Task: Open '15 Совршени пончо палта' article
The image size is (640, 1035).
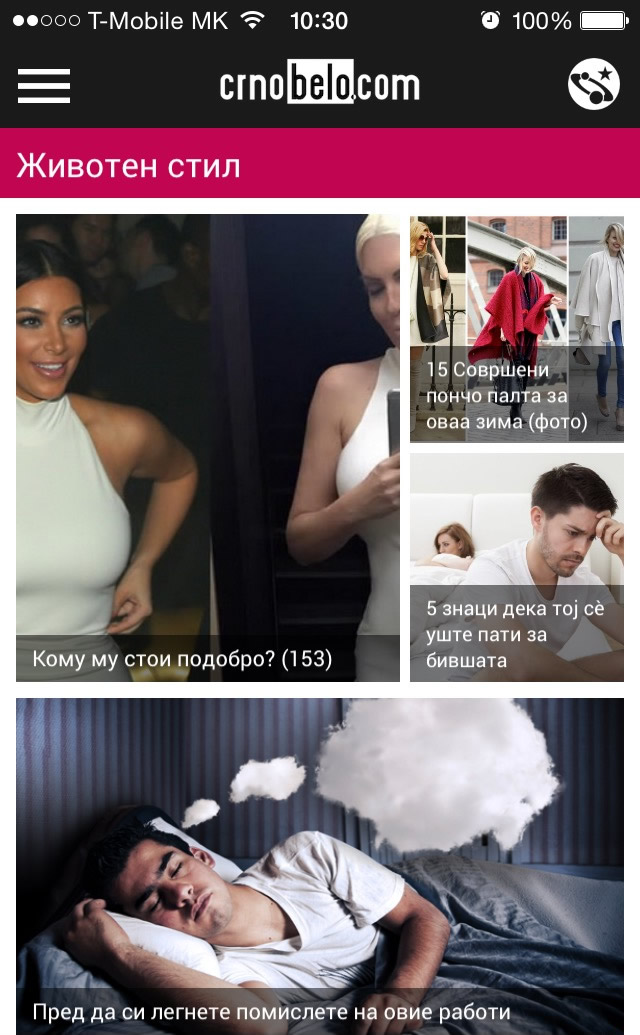Action: pos(517,329)
